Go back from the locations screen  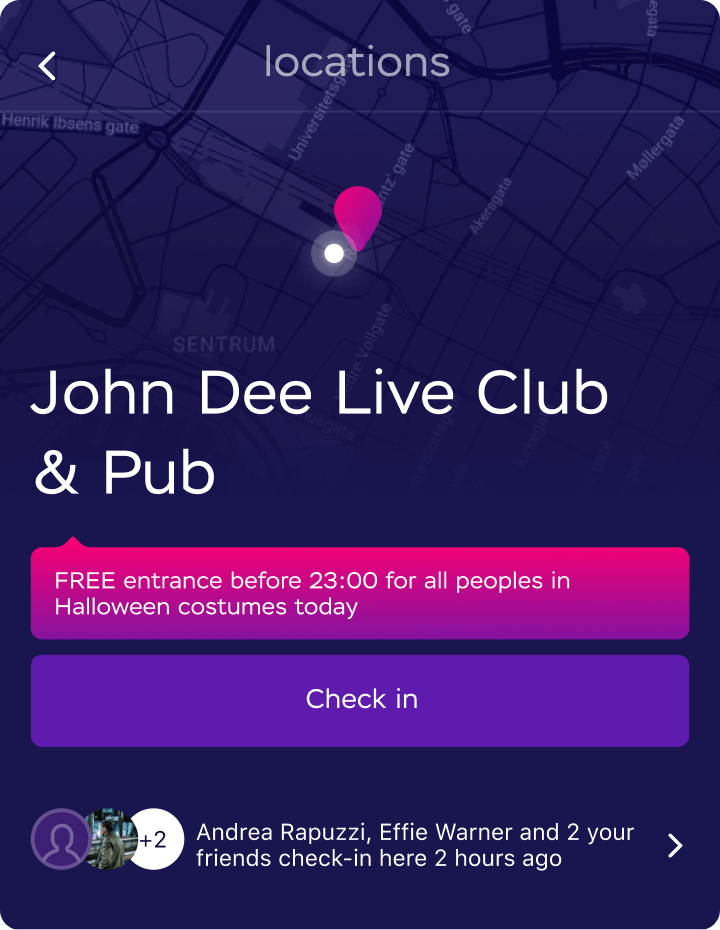pos(47,66)
